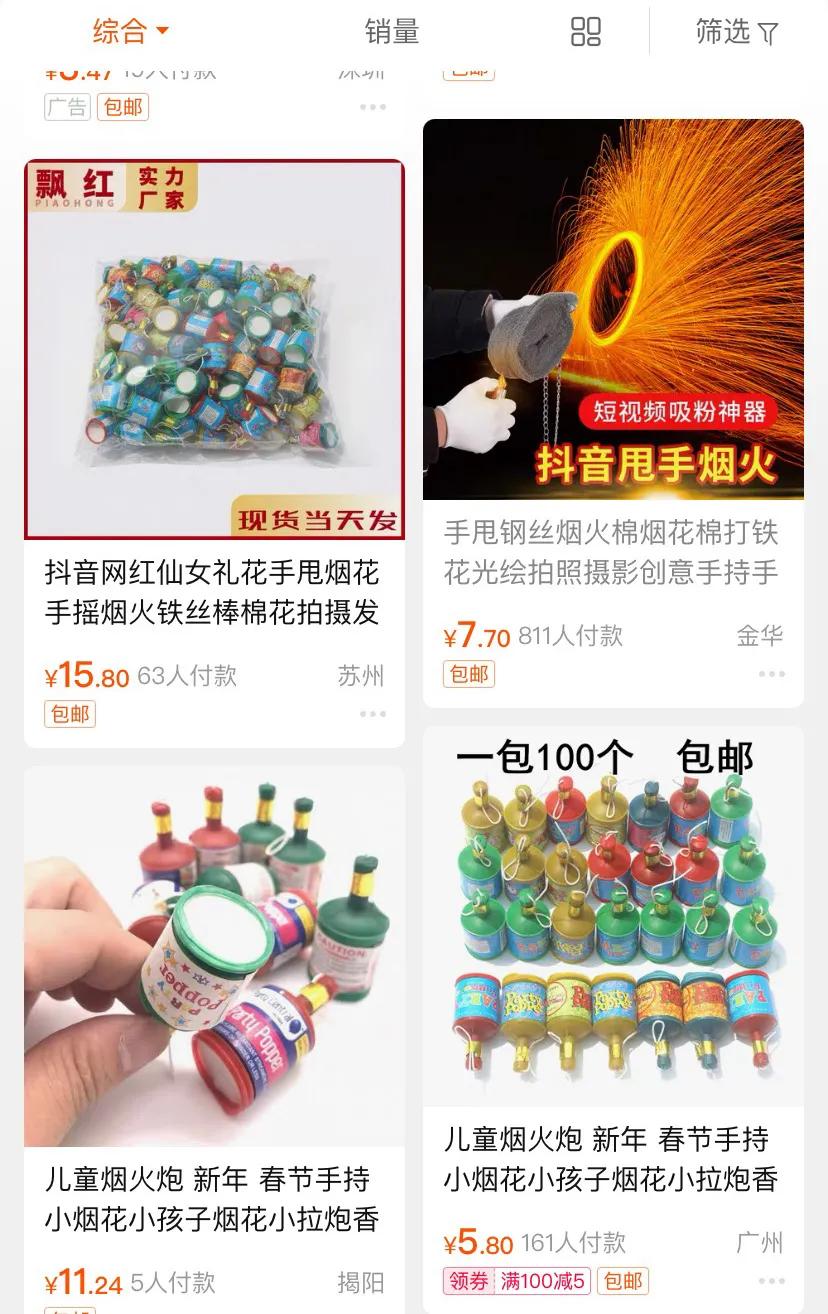The image size is (828, 1314).
Task: Open filters with the 筛选 funnel icon
Action: [735, 31]
